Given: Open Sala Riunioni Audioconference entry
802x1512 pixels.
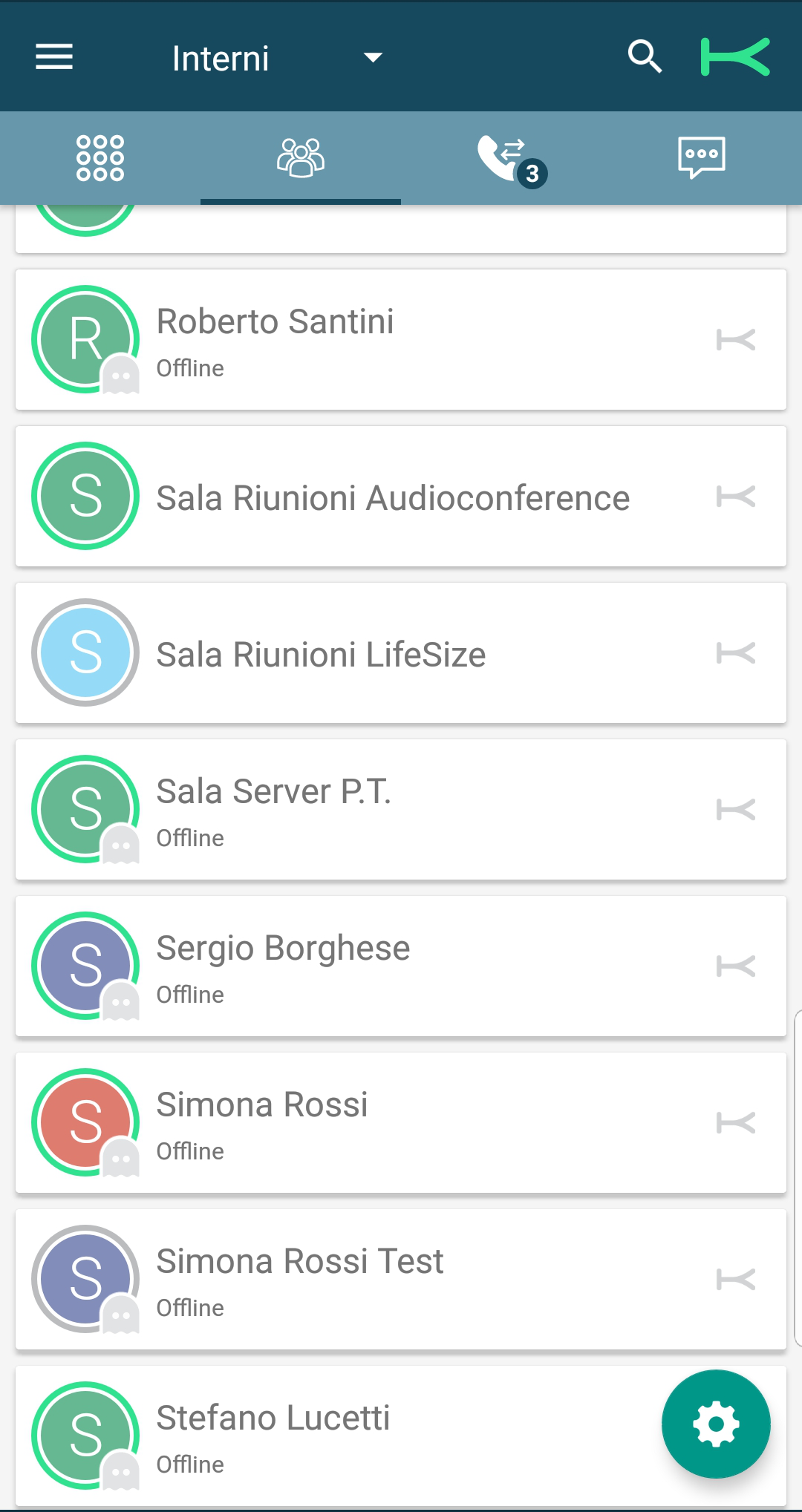Looking at the screenshot, I should pos(401,497).
